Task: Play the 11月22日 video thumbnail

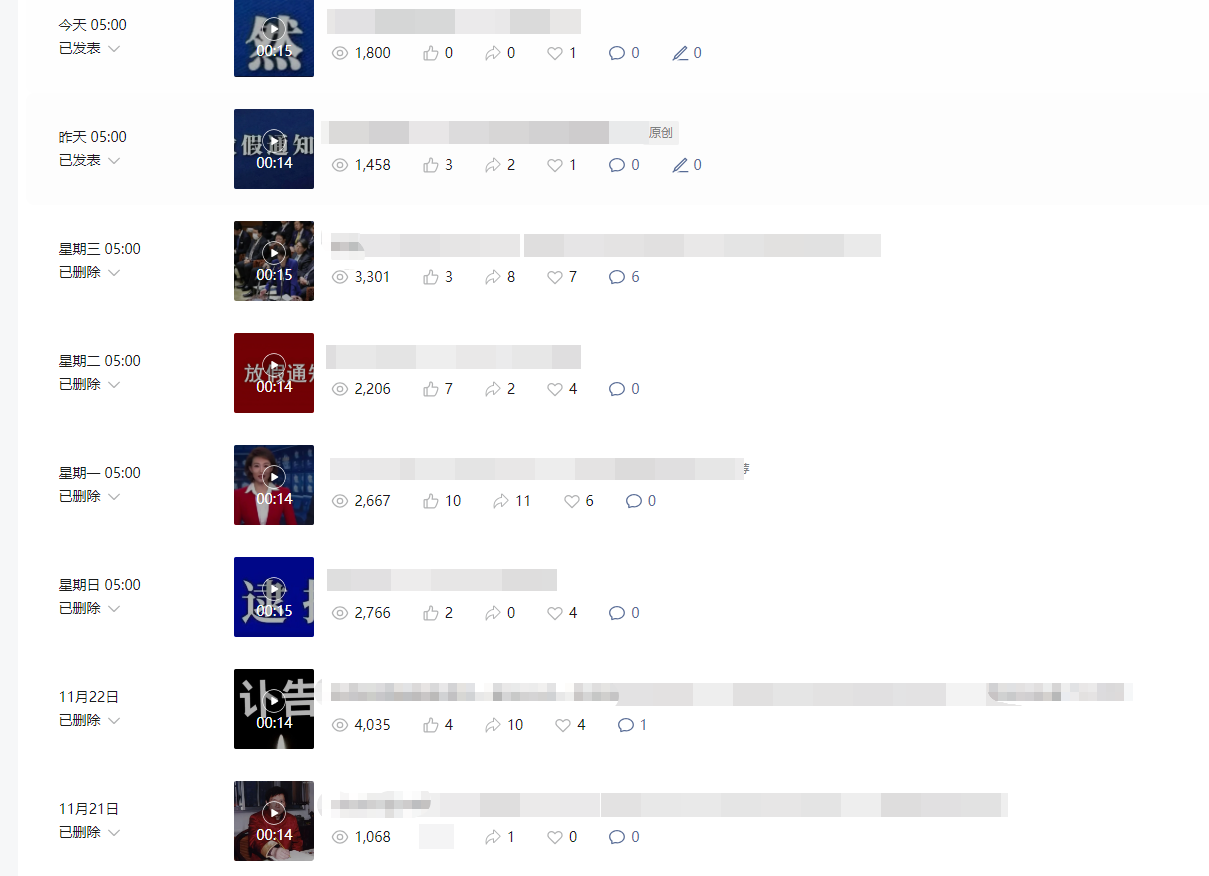Action: (x=274, y=701)
